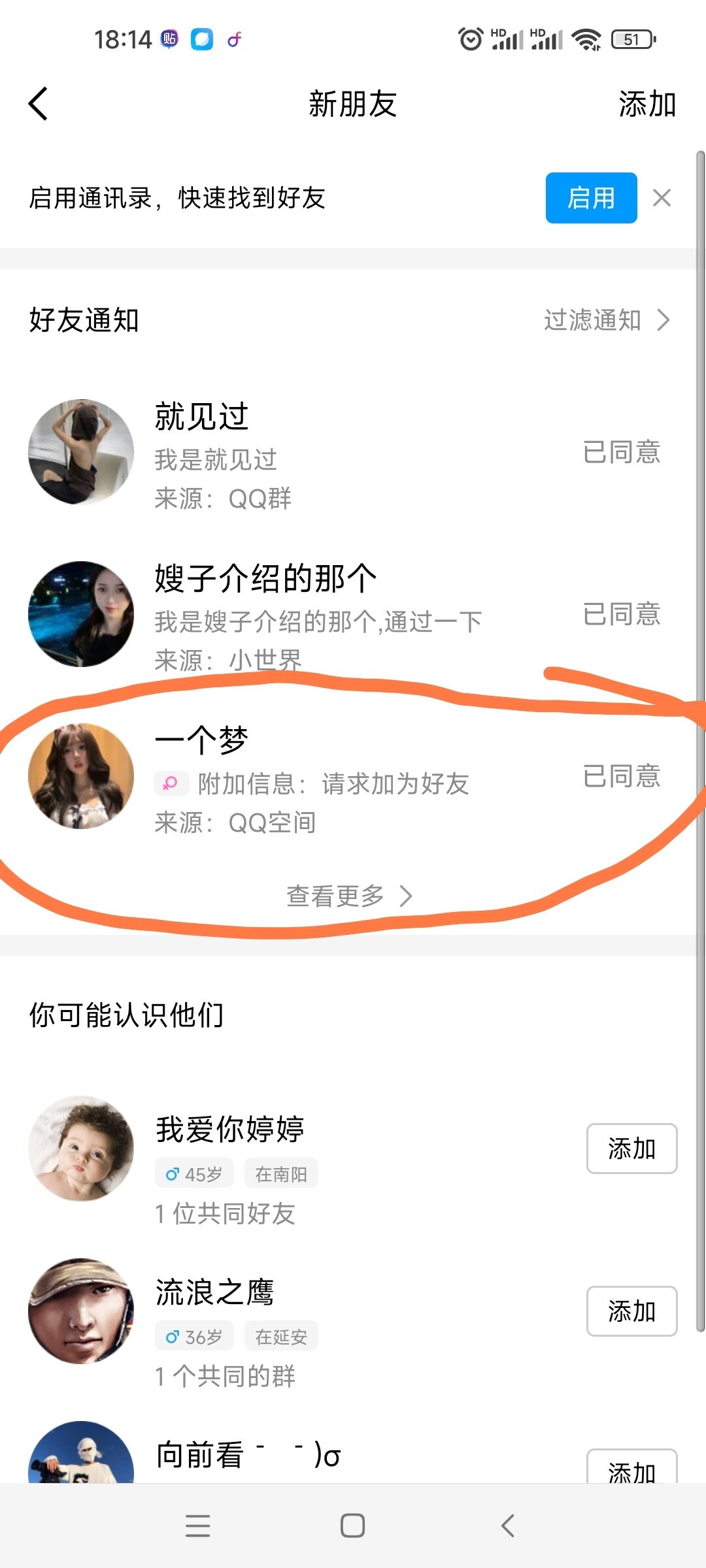This screenshot has height=1568, width=706.
Task: Open the friend request from 一个梦
Action: [x=327, y=777]
